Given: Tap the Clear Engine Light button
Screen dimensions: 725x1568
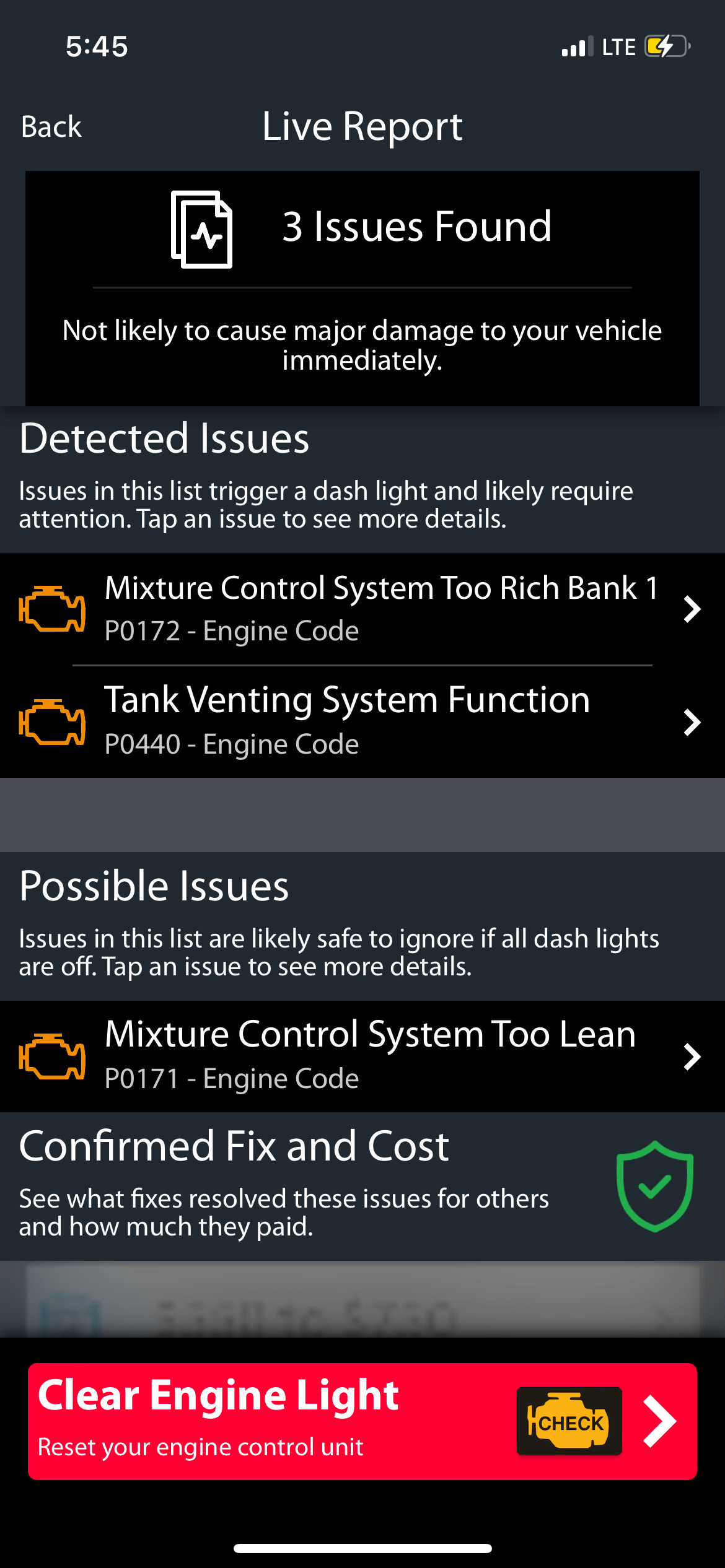Looking at the screenshot, I should click(362, 1421).
